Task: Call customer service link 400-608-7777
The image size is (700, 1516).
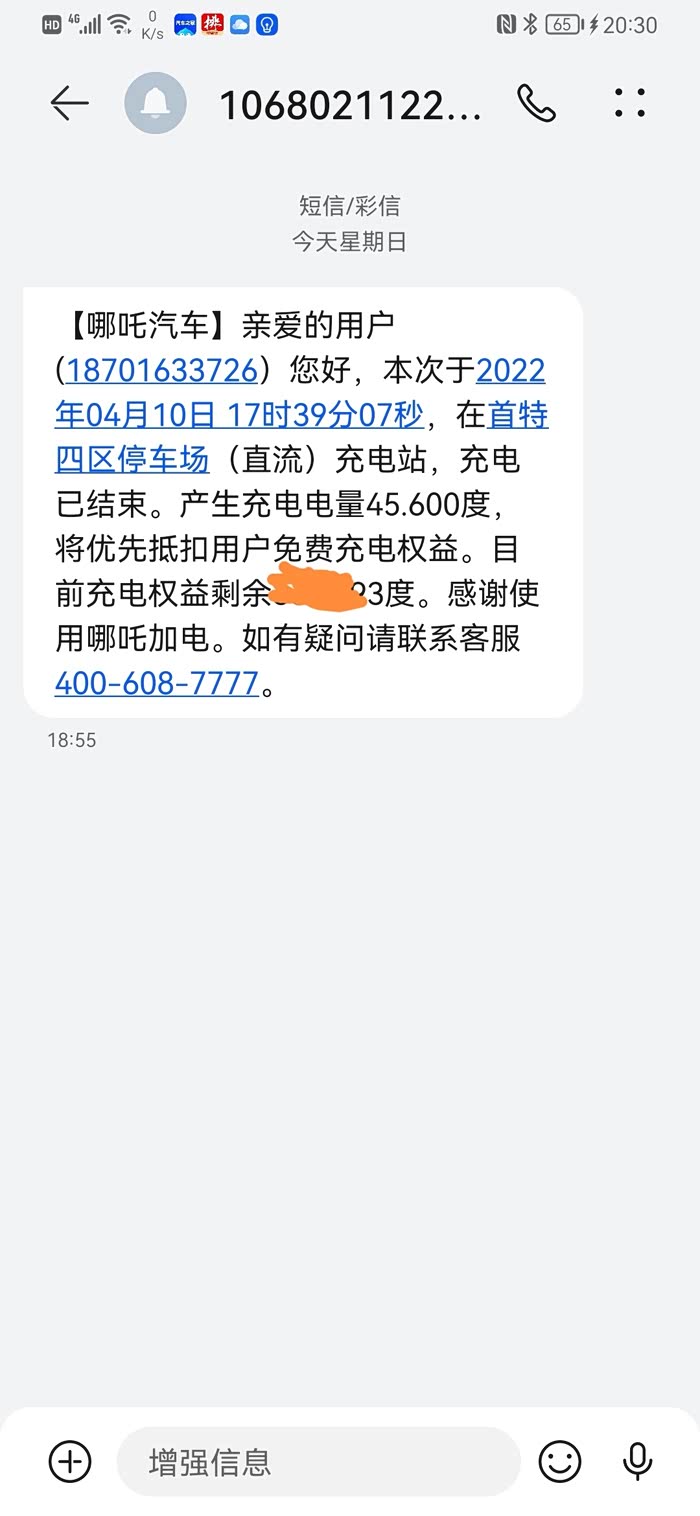Action: (157, 683)
